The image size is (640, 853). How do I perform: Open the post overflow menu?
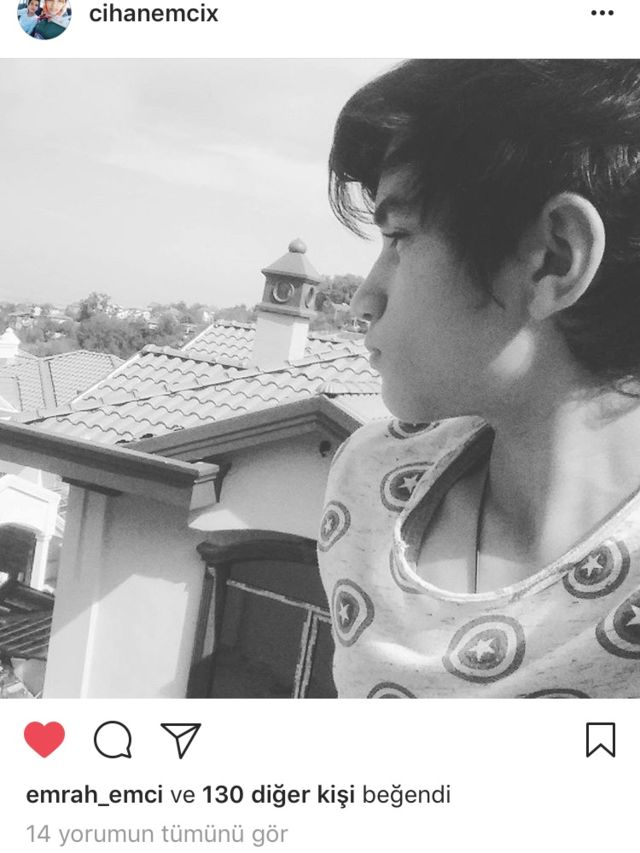601,13
